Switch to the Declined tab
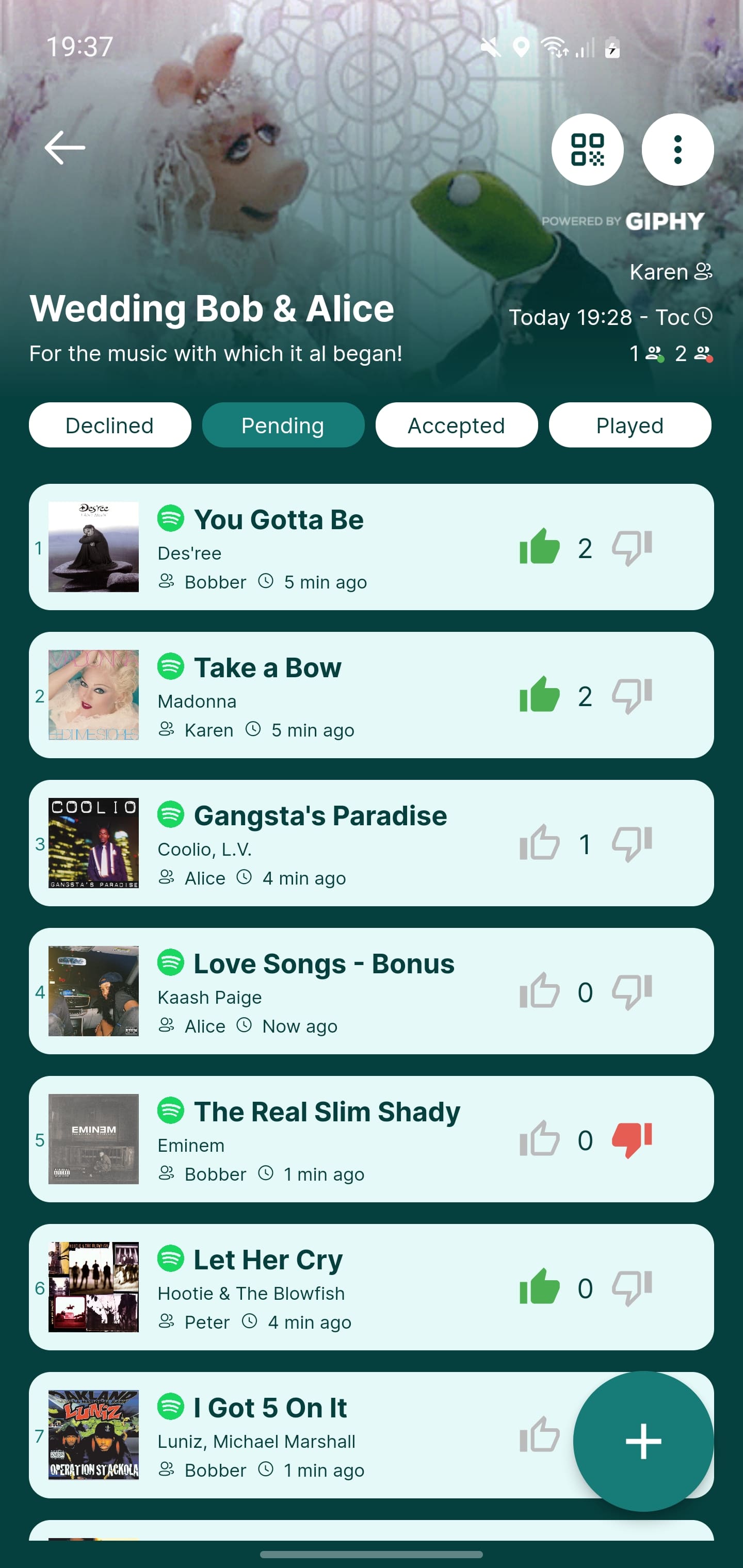The height and width of the screenshot is (1568, 743). click(x=109, y=426)
